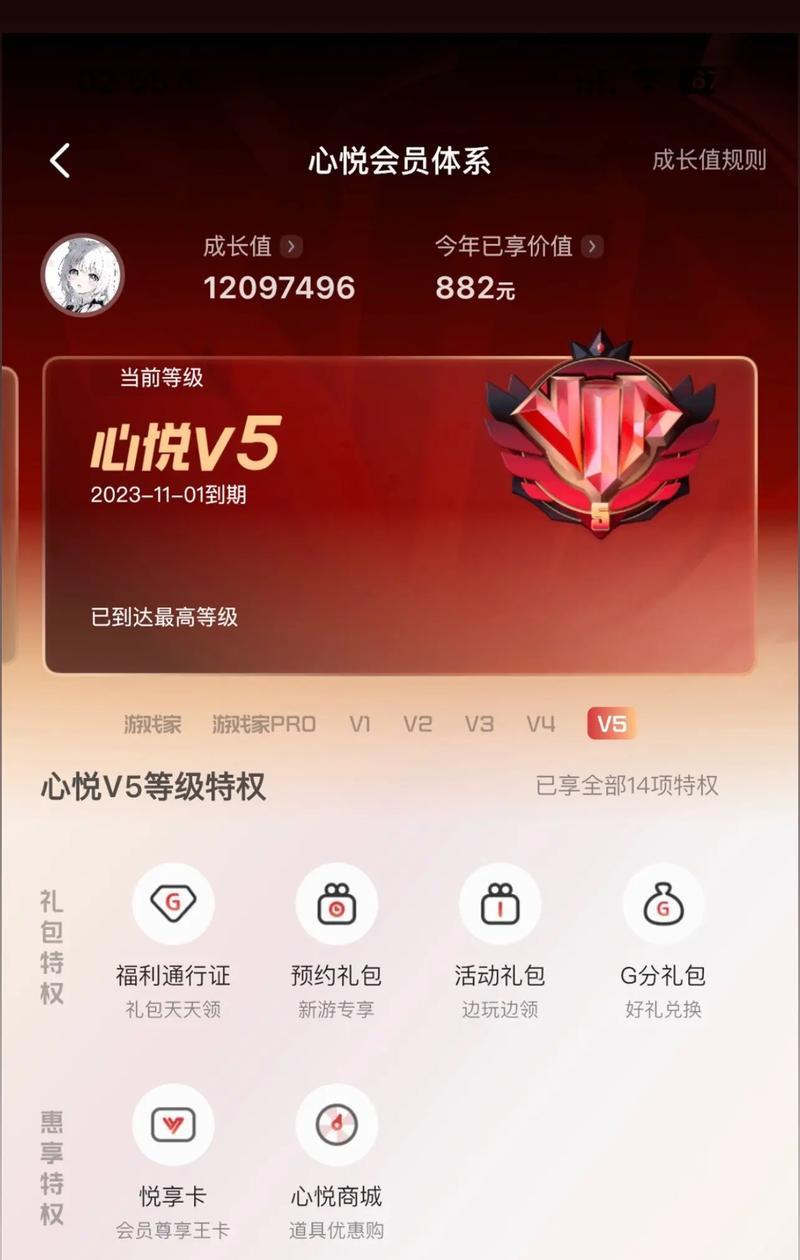Tap the profile avatar picture
This screenshot has width=800, height=1260.
pyautogui.click(x=83, y=275)
